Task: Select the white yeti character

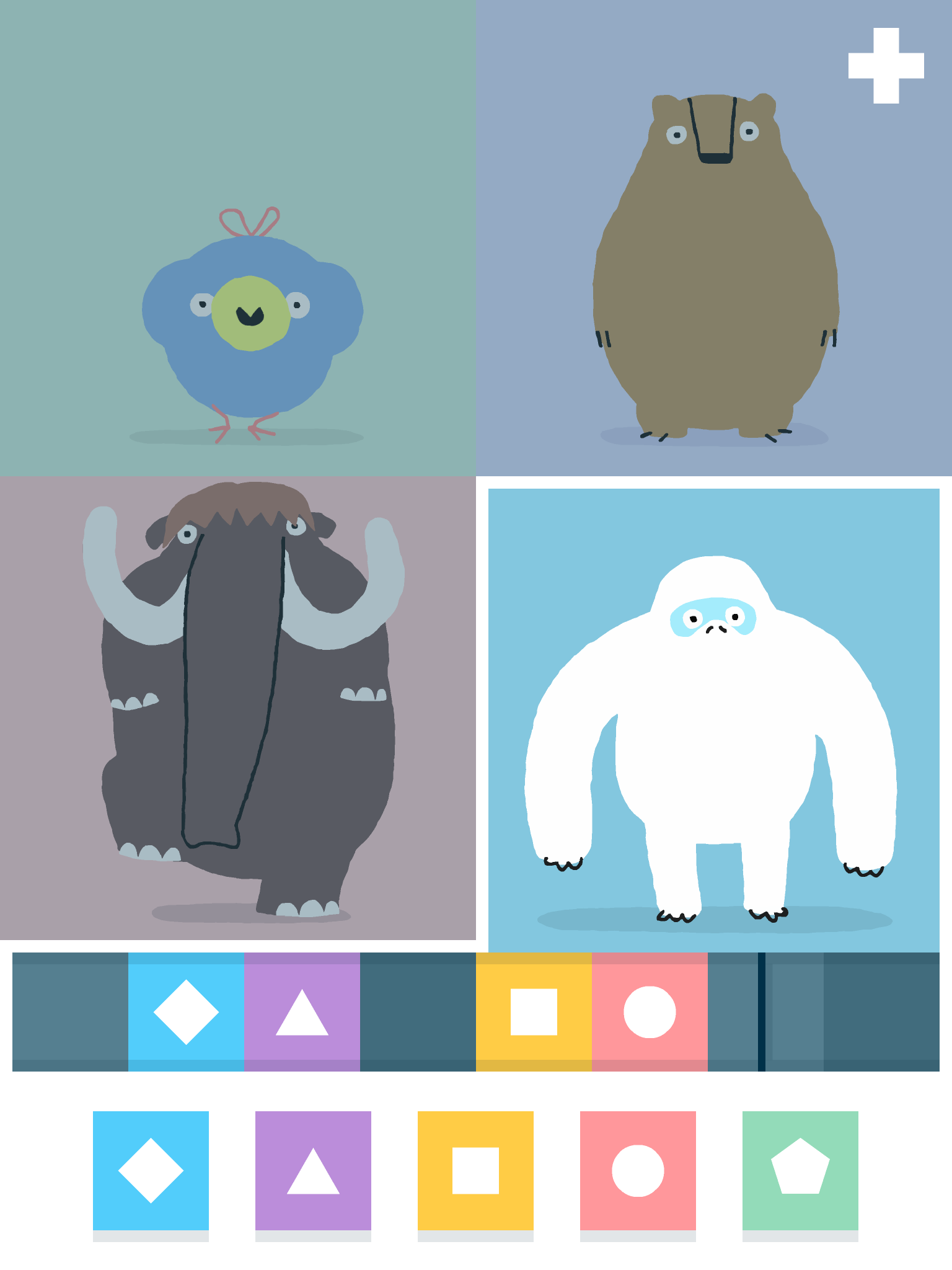Action: tap(713, 732)
